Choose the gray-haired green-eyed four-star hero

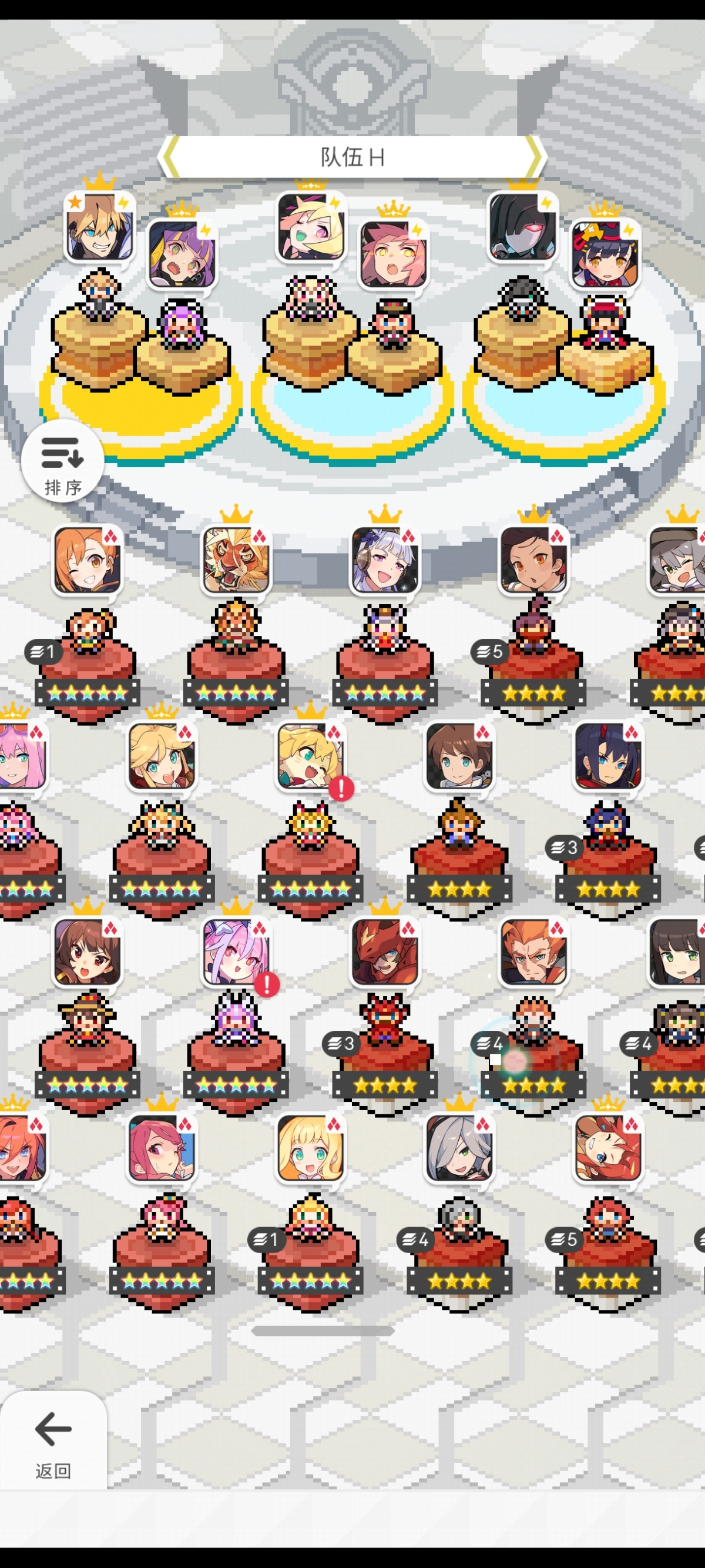click(x=459, y=1148)
